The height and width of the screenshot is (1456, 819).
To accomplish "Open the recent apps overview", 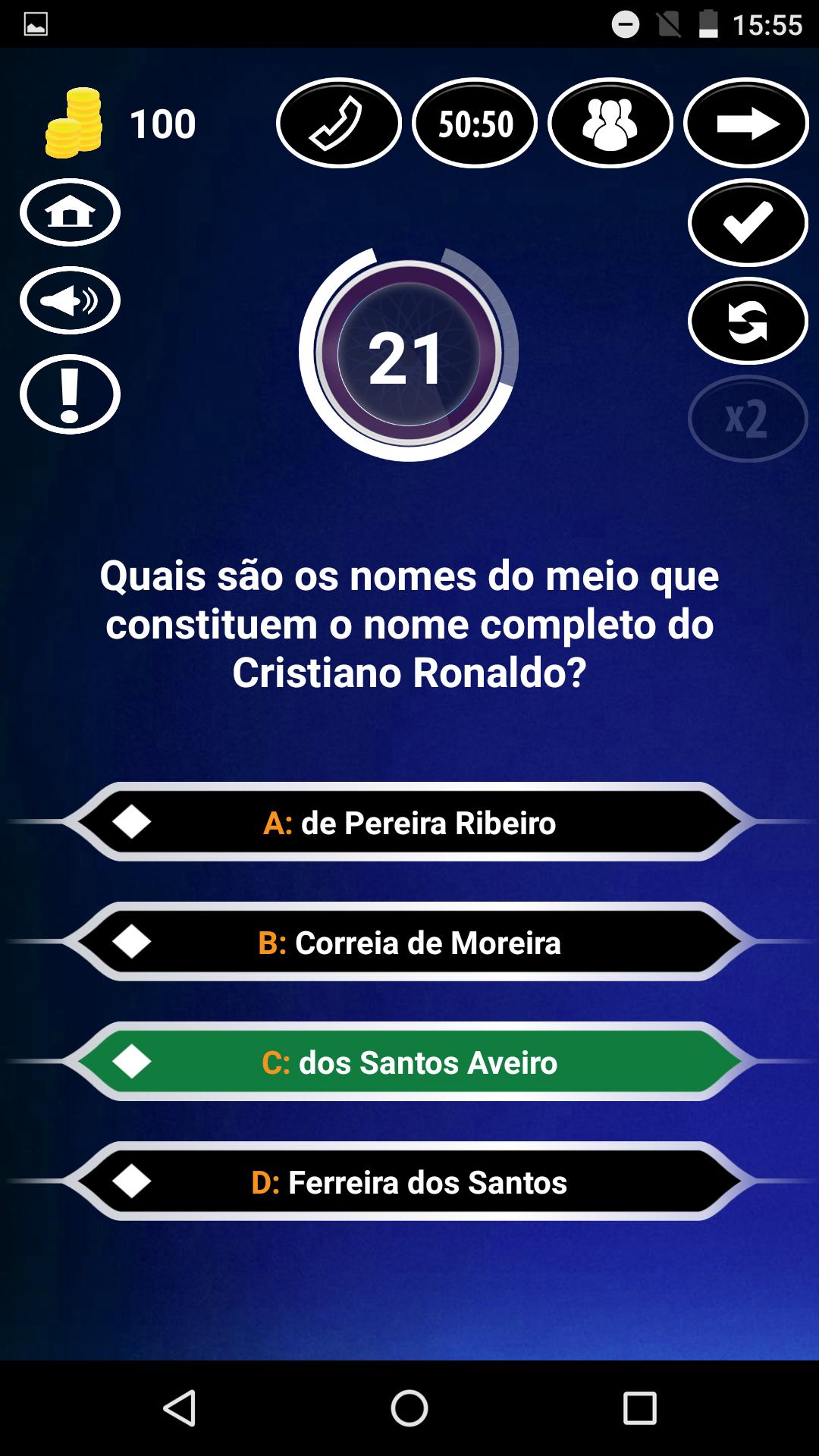I will pyautogui.click(x=639, y=1408).
